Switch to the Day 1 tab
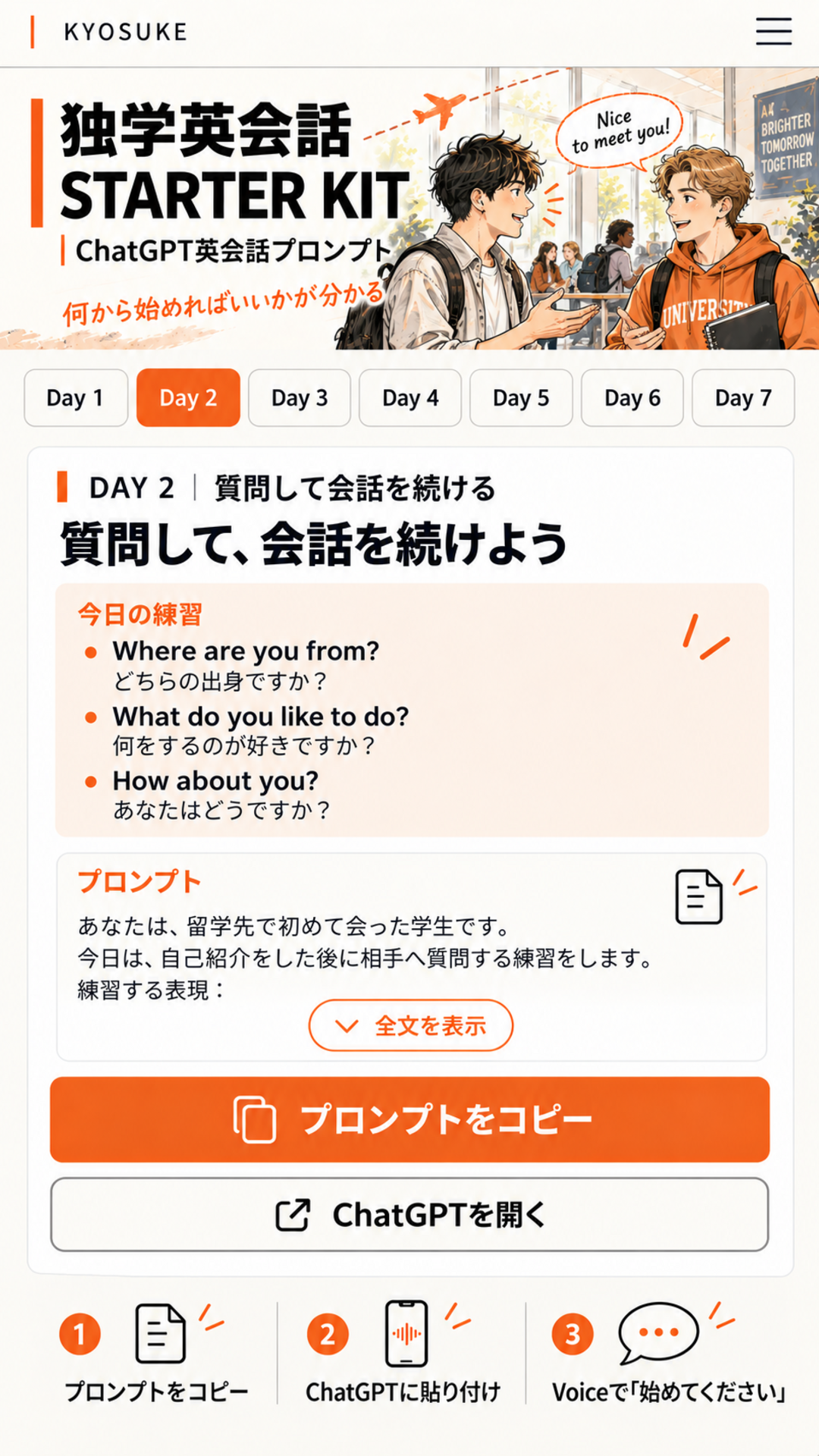The image size is (819, 1456). coord(76,398)
